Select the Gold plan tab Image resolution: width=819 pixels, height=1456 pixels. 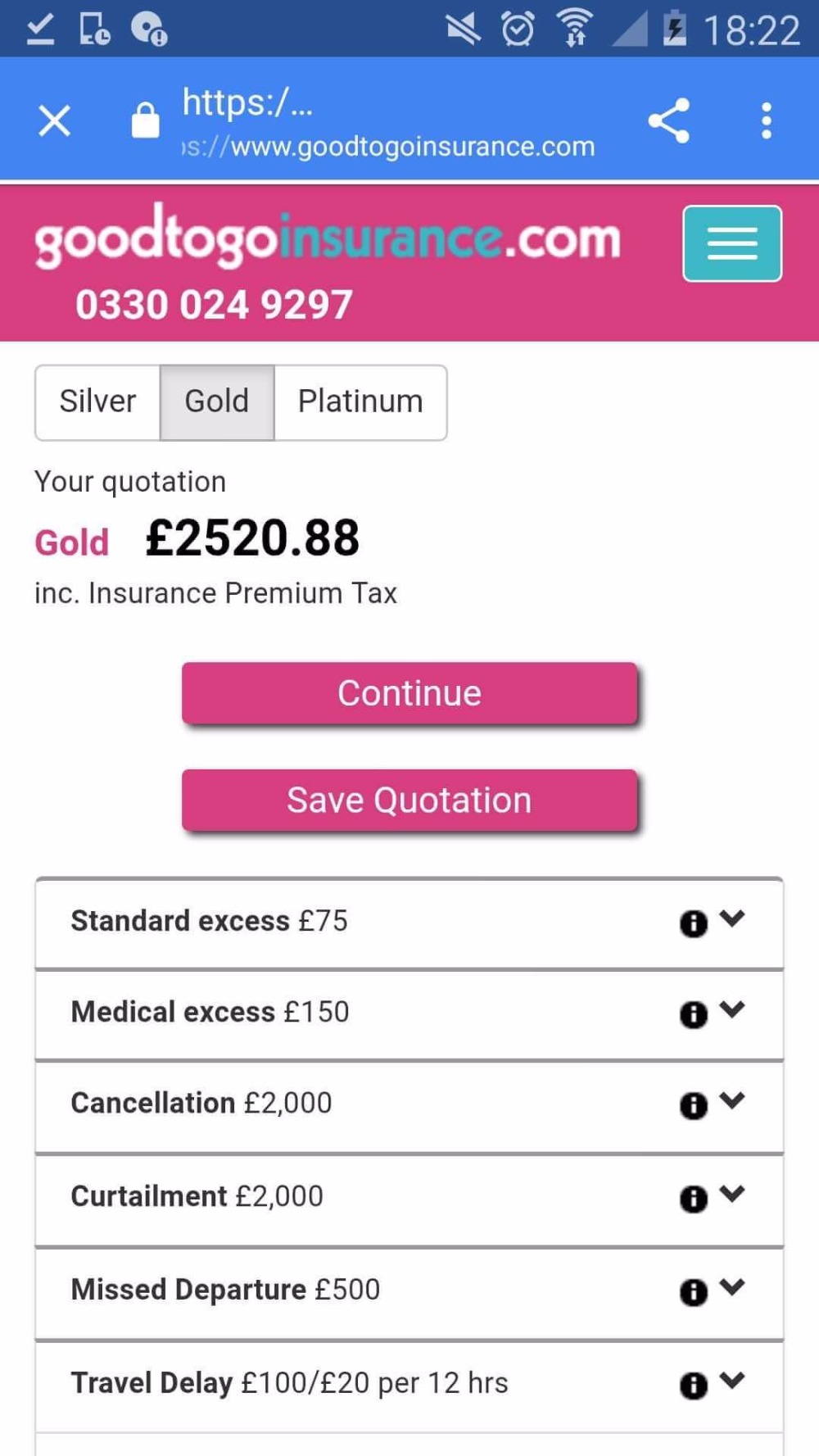217,402
